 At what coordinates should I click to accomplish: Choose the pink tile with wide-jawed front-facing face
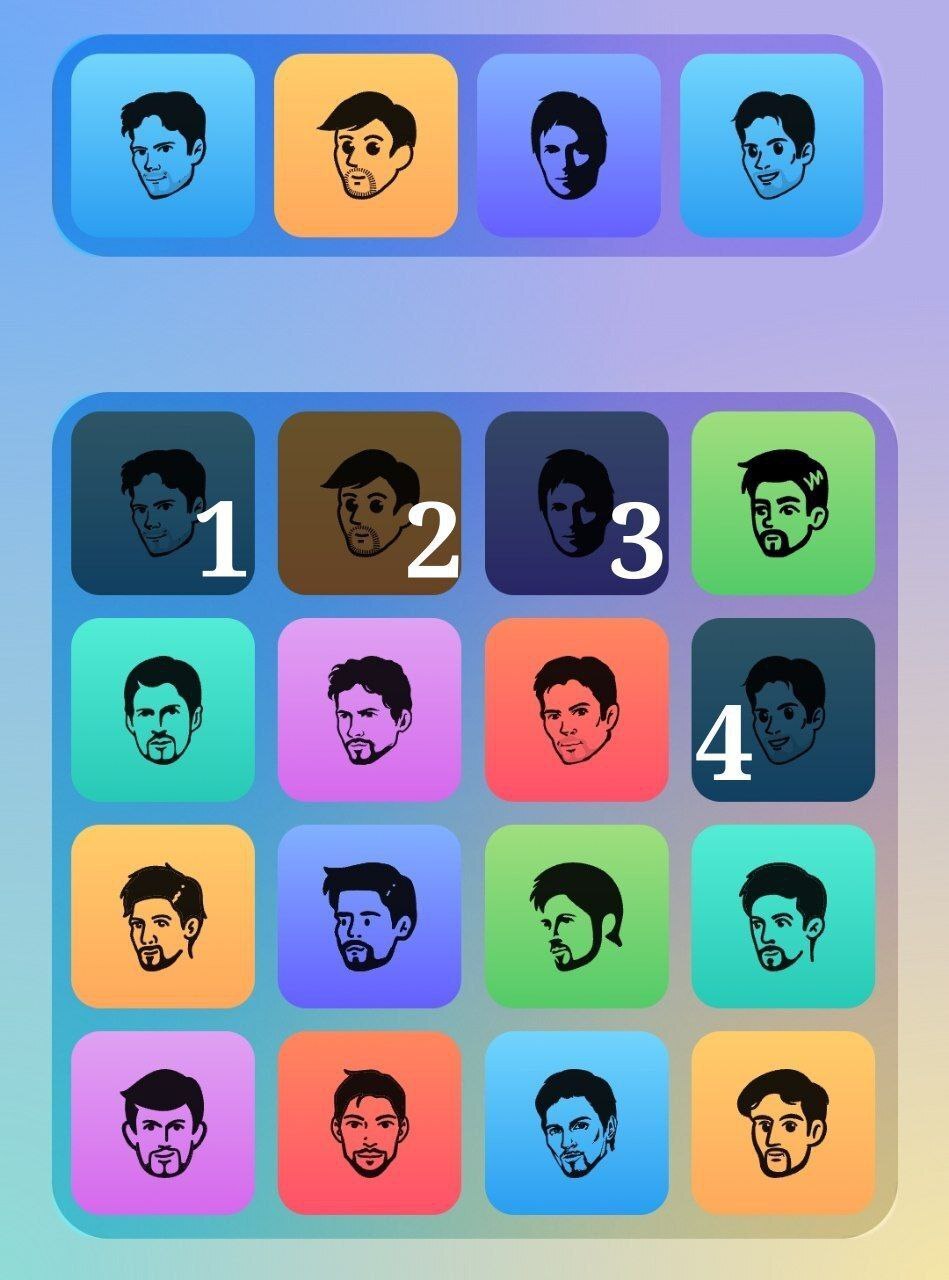click(x=162, y=1123)
